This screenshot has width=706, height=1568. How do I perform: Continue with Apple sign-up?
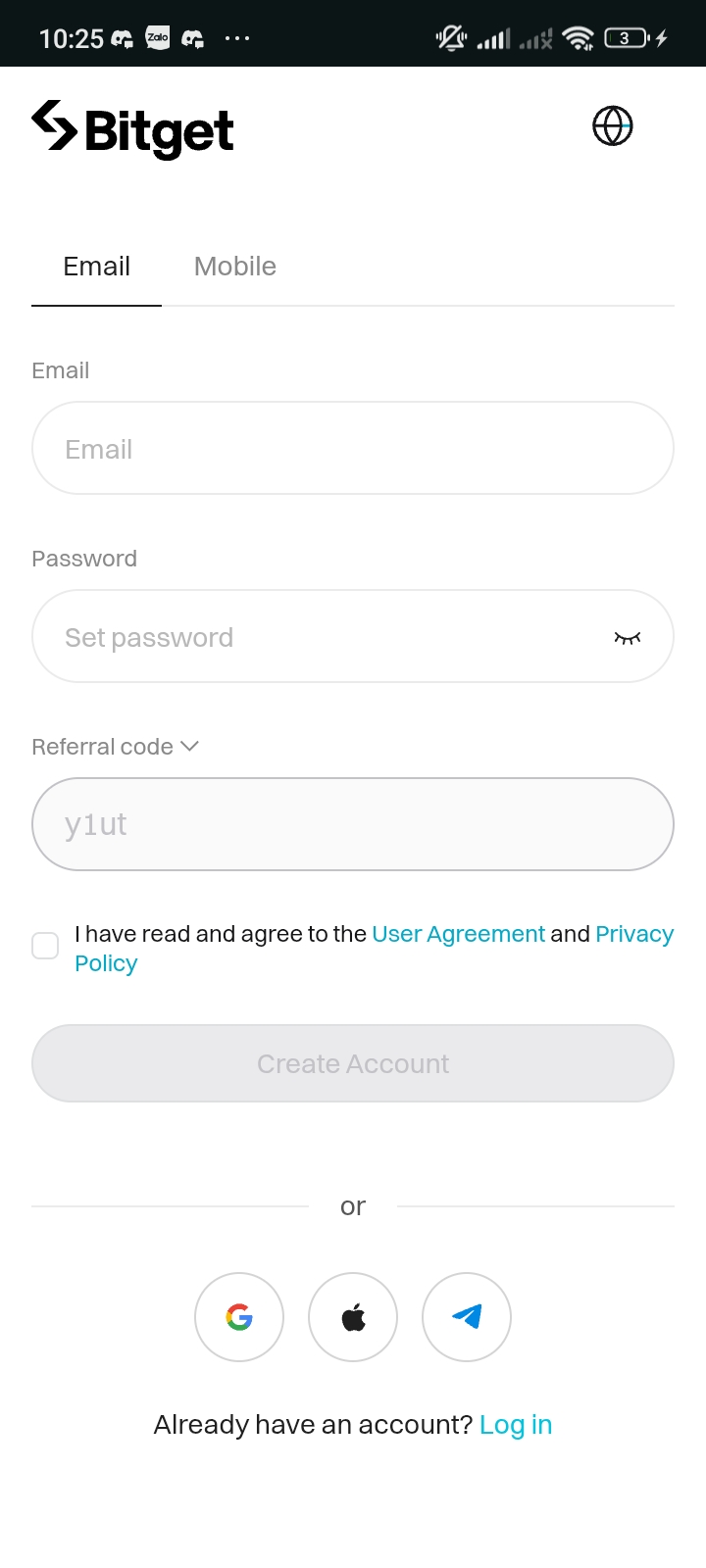click(353, 1317)
